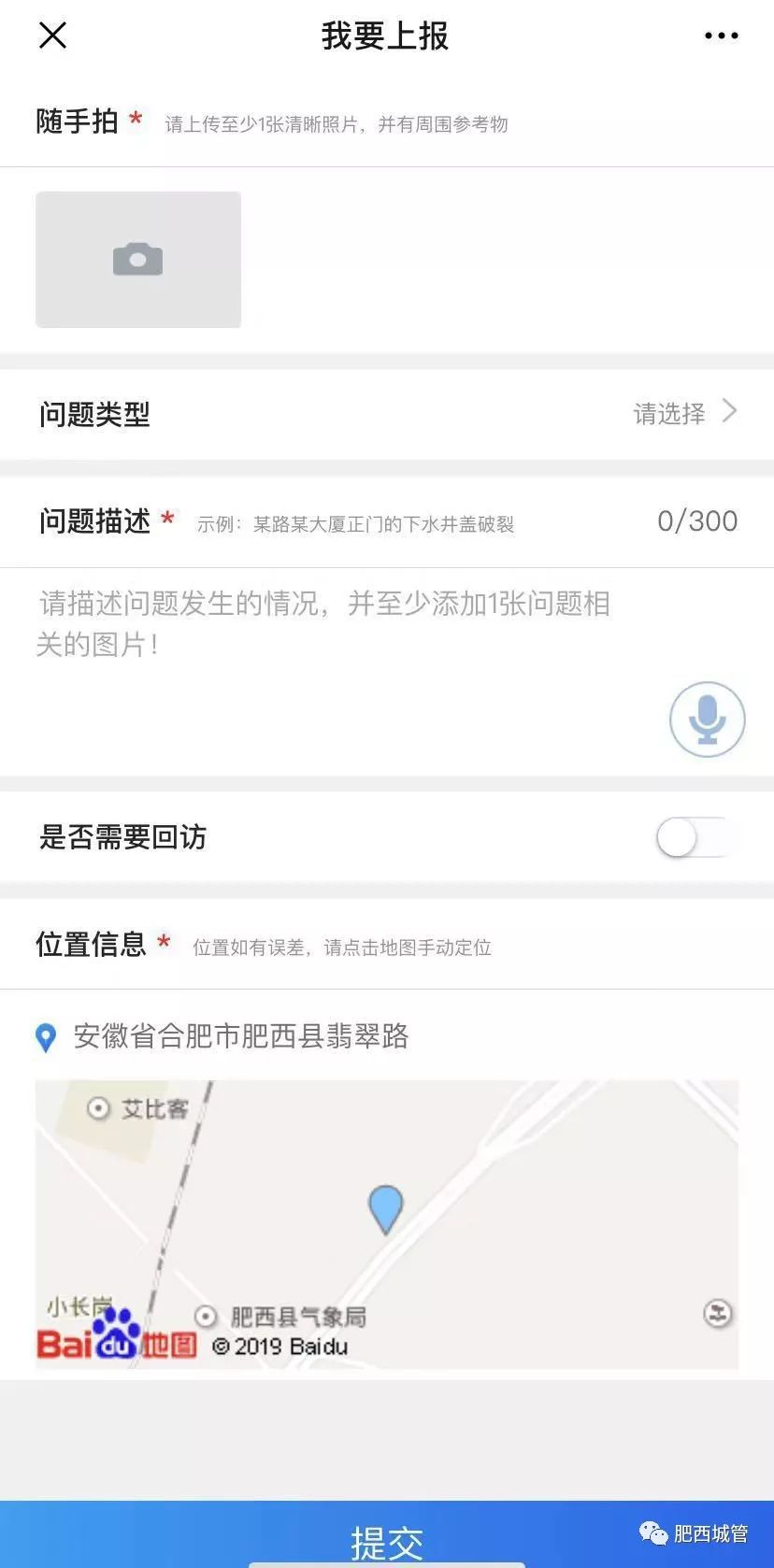
Task: Select a category under 问题类型
Action: click(x=387, y=413)
